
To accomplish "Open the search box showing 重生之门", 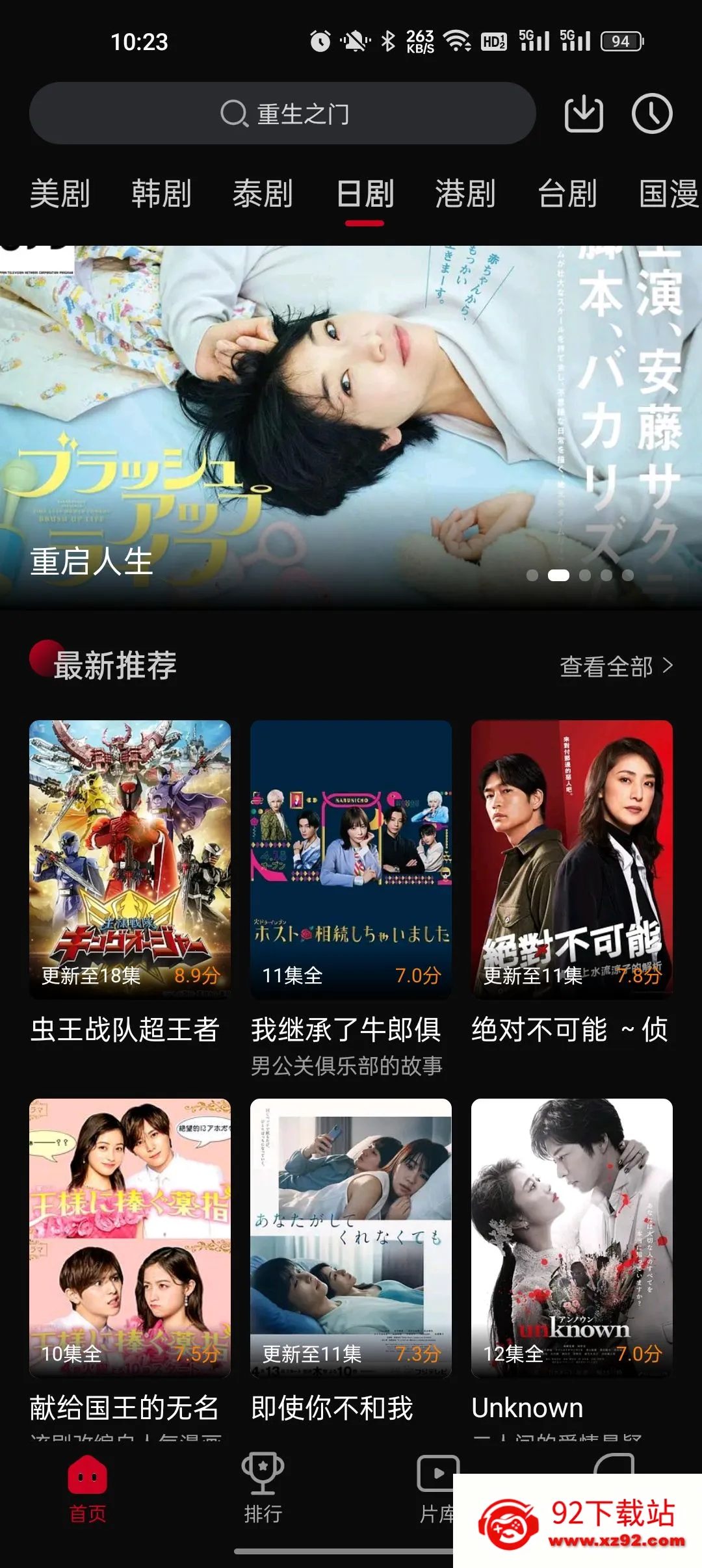I will (282, 113).
